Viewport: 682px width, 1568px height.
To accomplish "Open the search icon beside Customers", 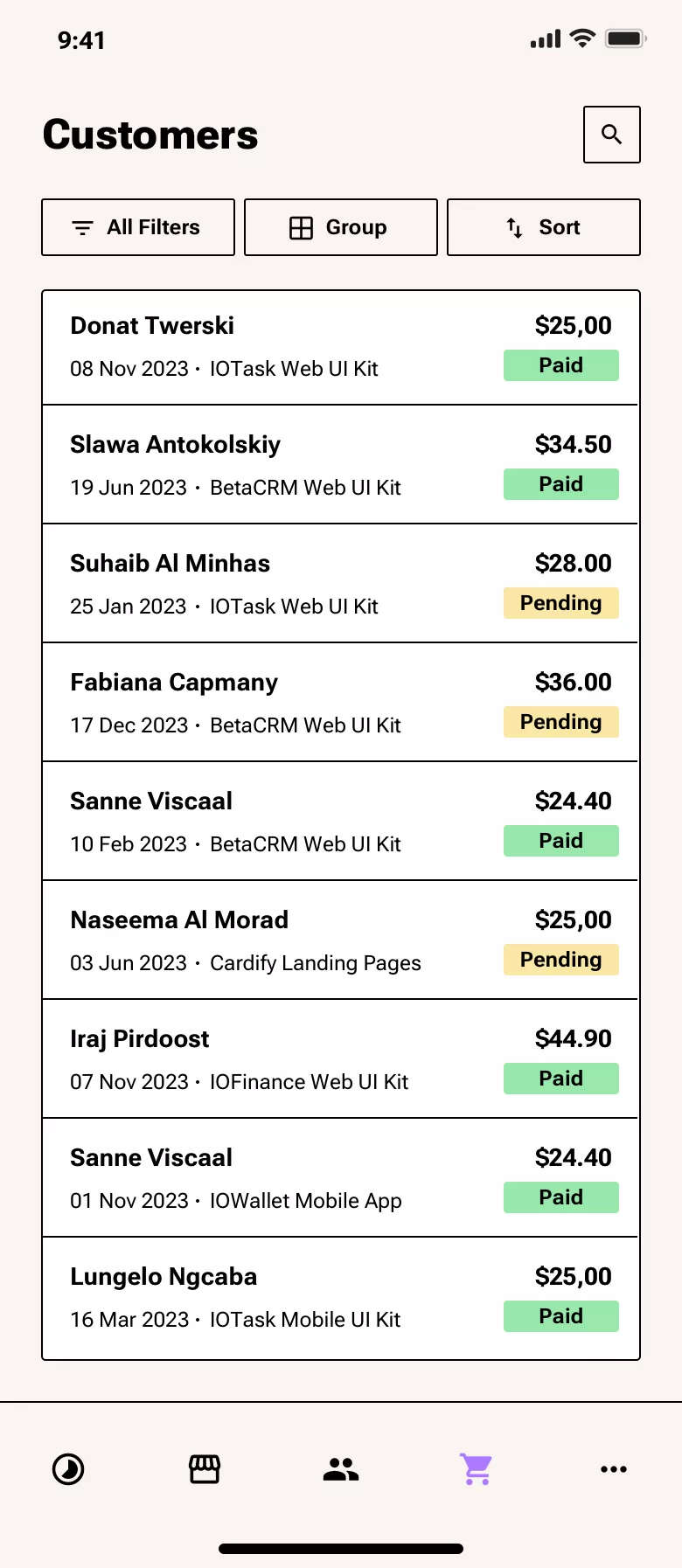I will click(x=611, y=135).
